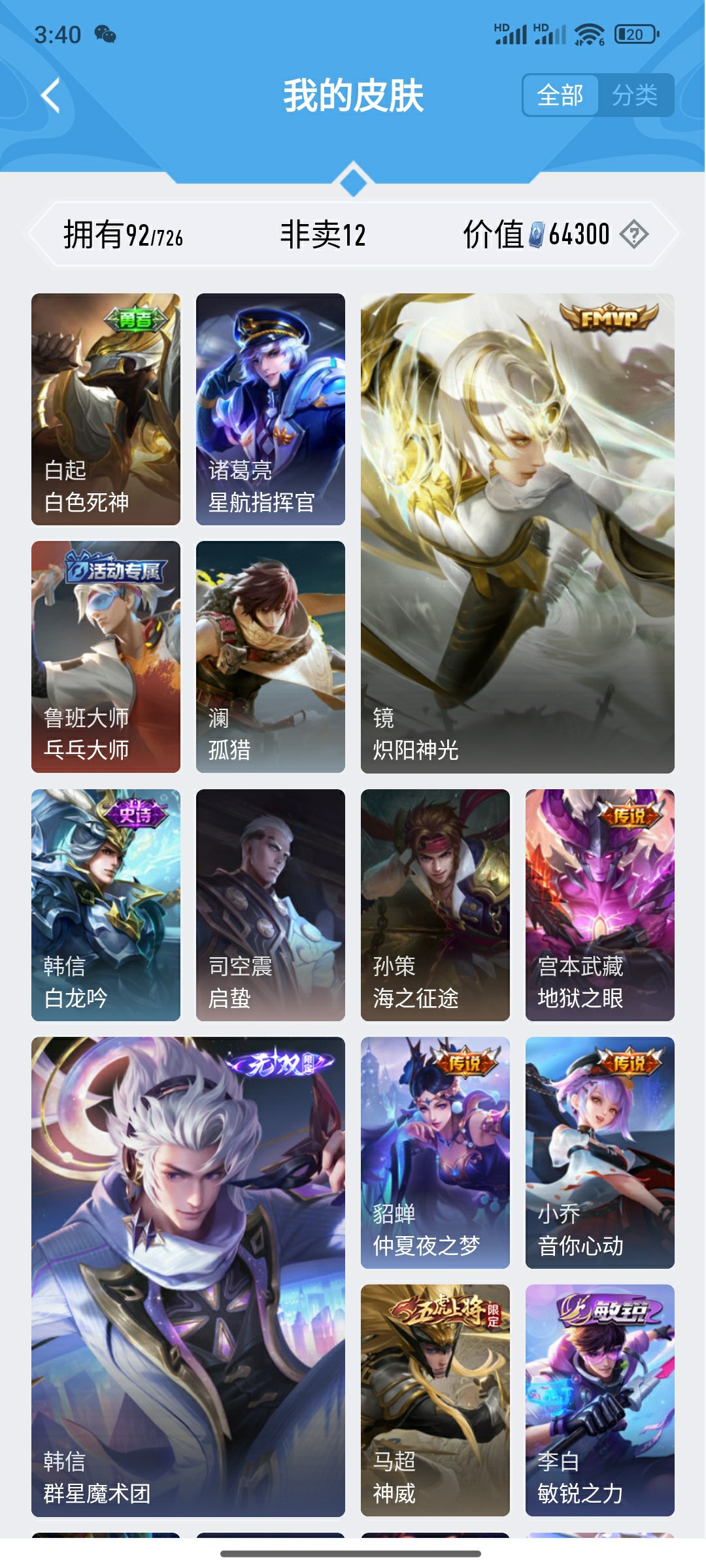Open the 诸葛亮 星航指挥官 skin

271,409
